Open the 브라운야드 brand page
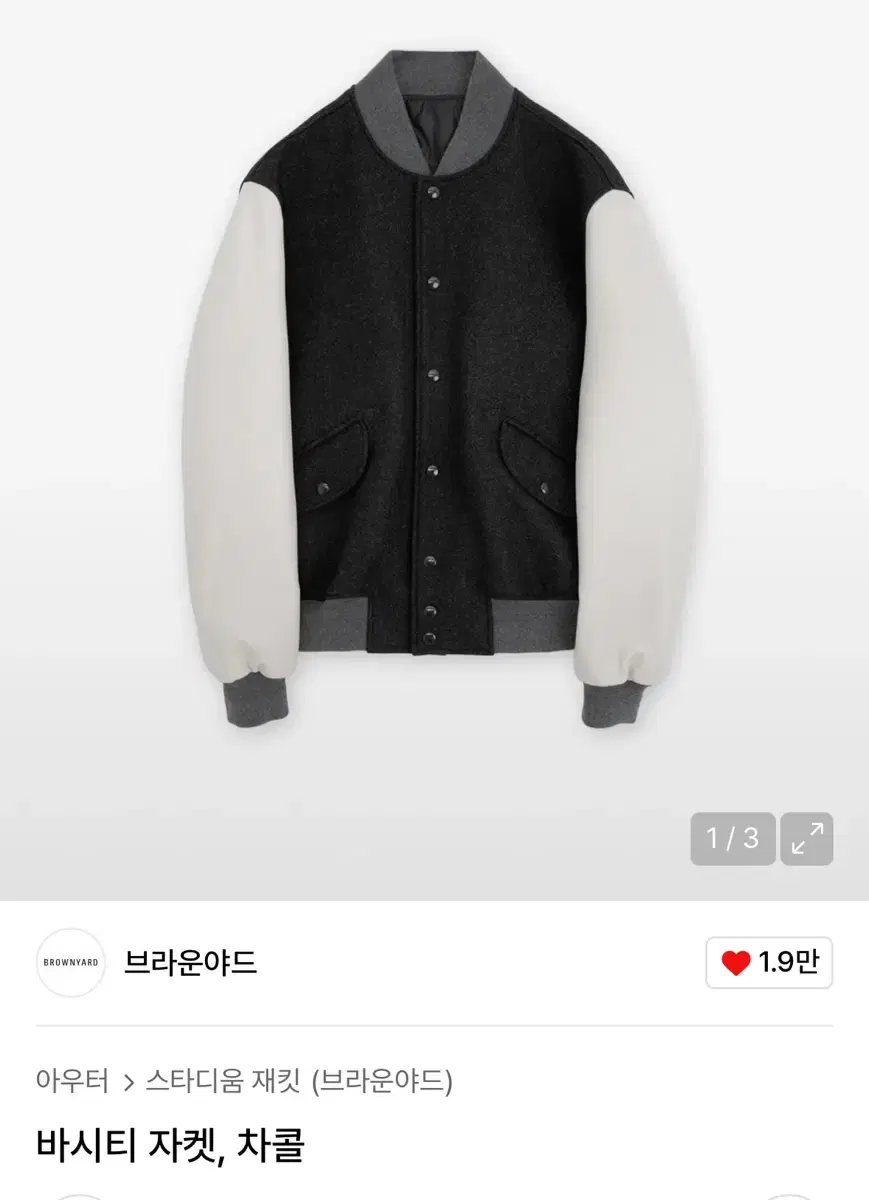869x1200 pixels. coord(190,963)
